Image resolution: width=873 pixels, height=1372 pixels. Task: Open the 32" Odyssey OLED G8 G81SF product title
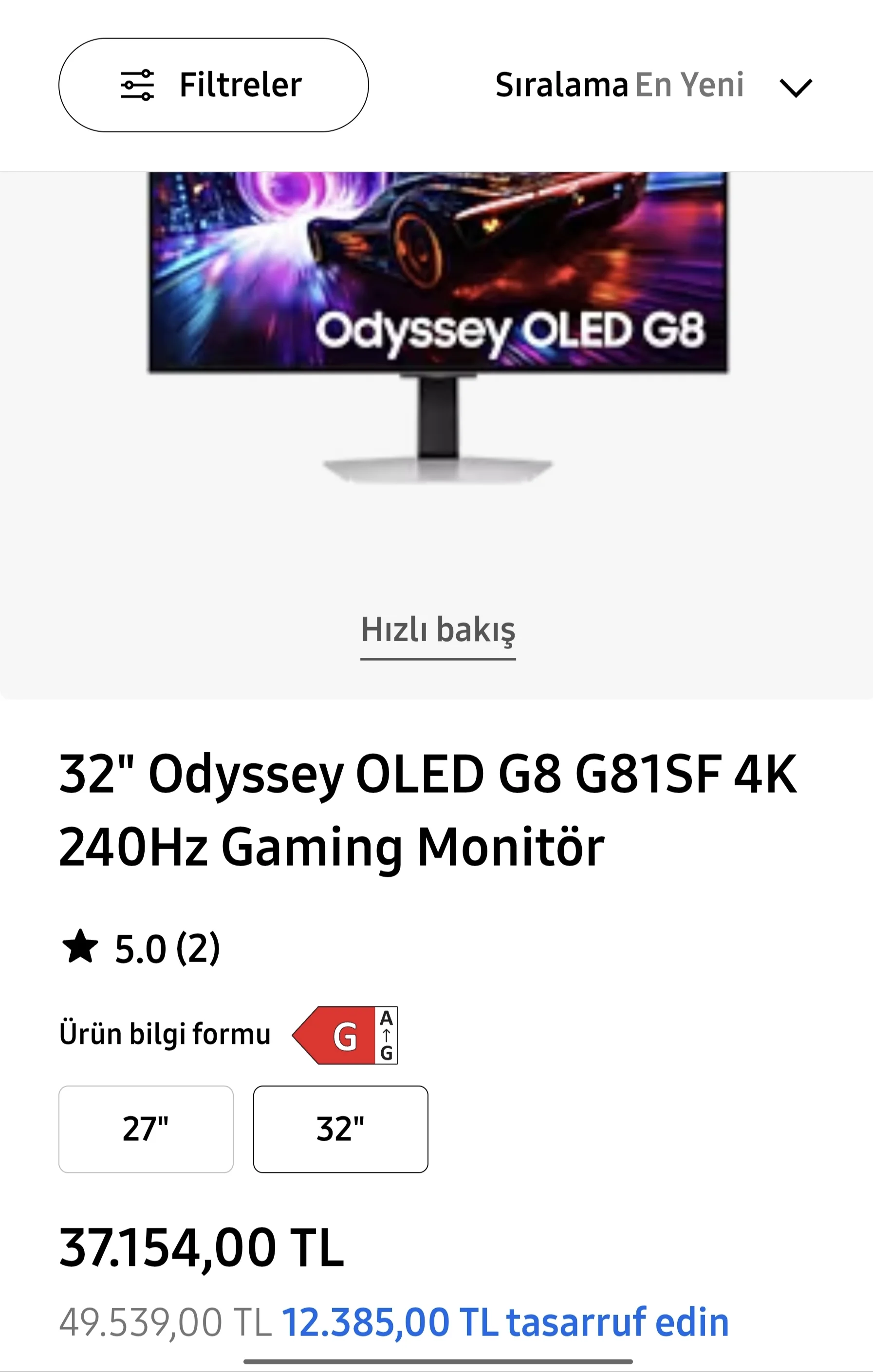click(427, 809)
